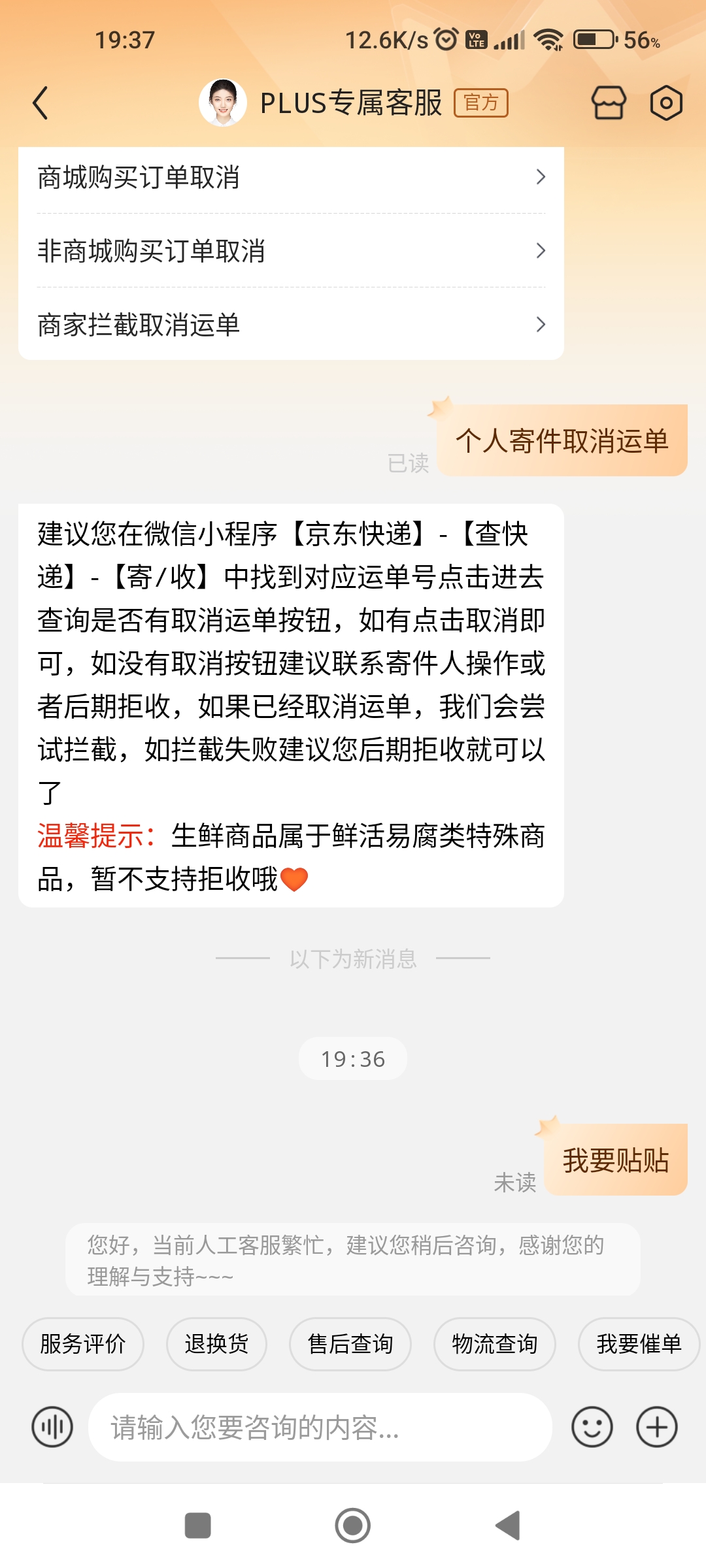This screenshot has width=706, height=1568.
Task: Choose the 我要催单 quick option
Action: pyautogui.click(x=637, y=1344)
